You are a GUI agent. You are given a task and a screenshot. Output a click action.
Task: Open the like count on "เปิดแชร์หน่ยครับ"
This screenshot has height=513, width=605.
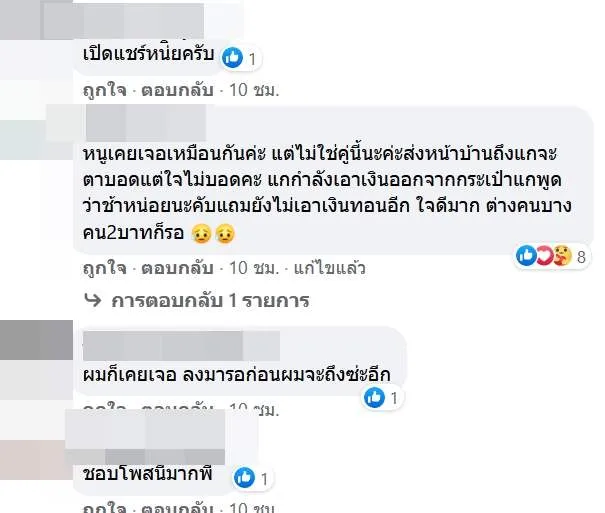[x=240, y=58]
